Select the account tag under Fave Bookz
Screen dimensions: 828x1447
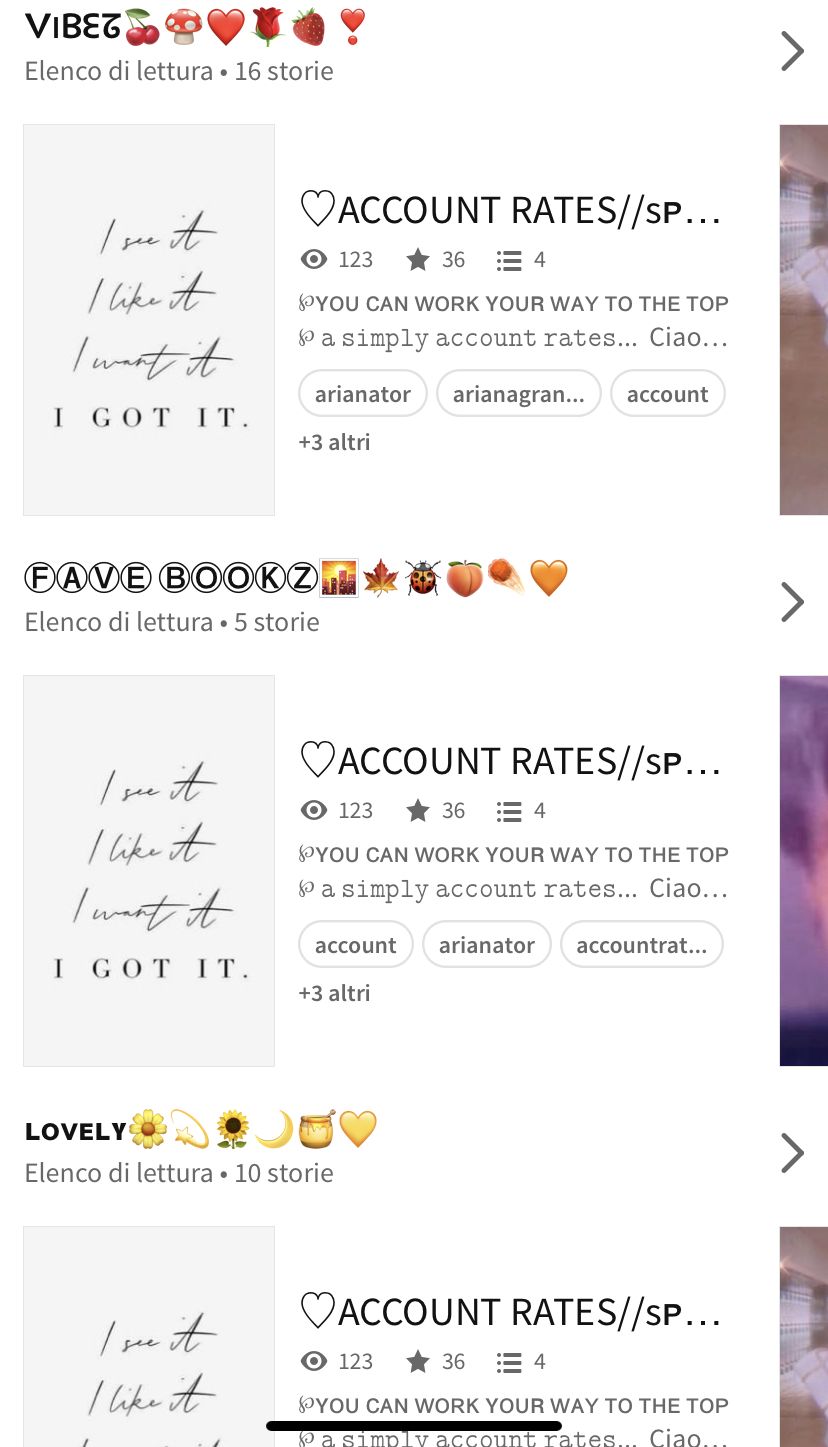[x=356, y=945]
